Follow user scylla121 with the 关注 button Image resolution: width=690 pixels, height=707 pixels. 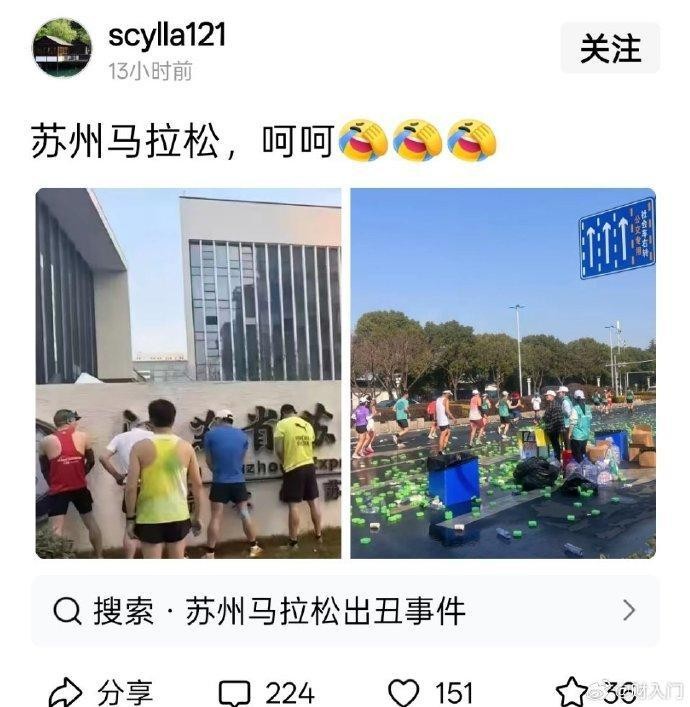[x=610, y=48]
